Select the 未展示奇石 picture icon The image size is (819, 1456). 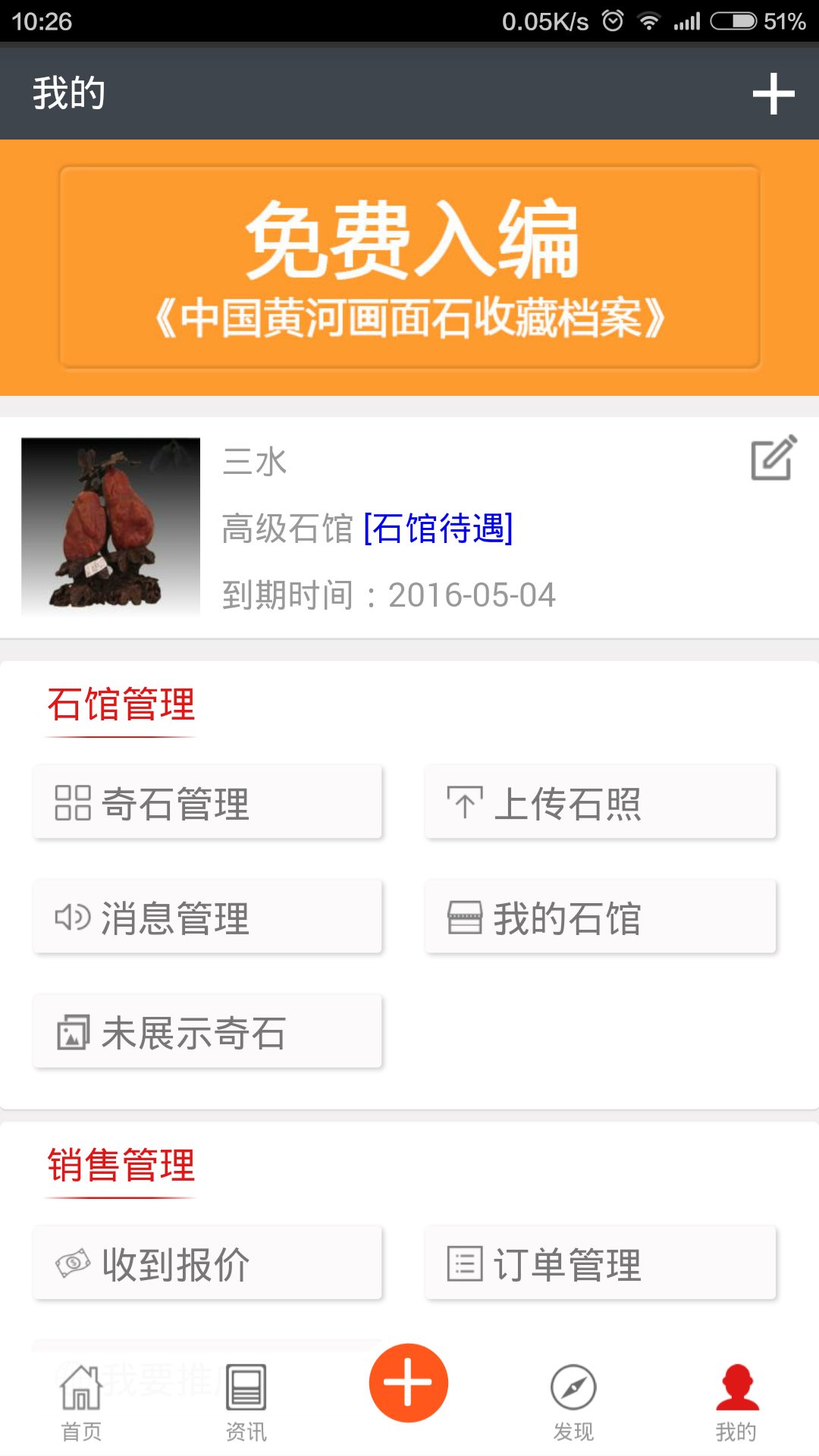pos(72,1031)
